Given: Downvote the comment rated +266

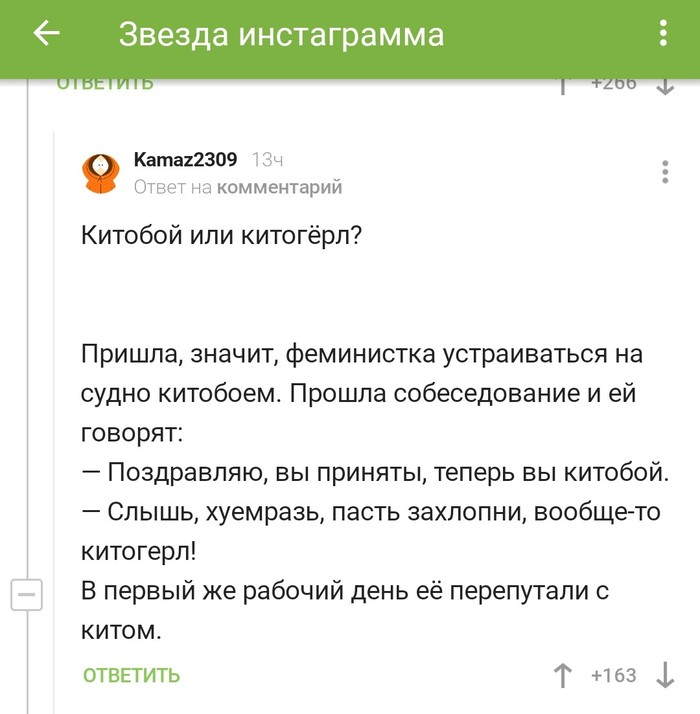Looking at the screenshot, I should pyautogui.click(x=665, y=84).
